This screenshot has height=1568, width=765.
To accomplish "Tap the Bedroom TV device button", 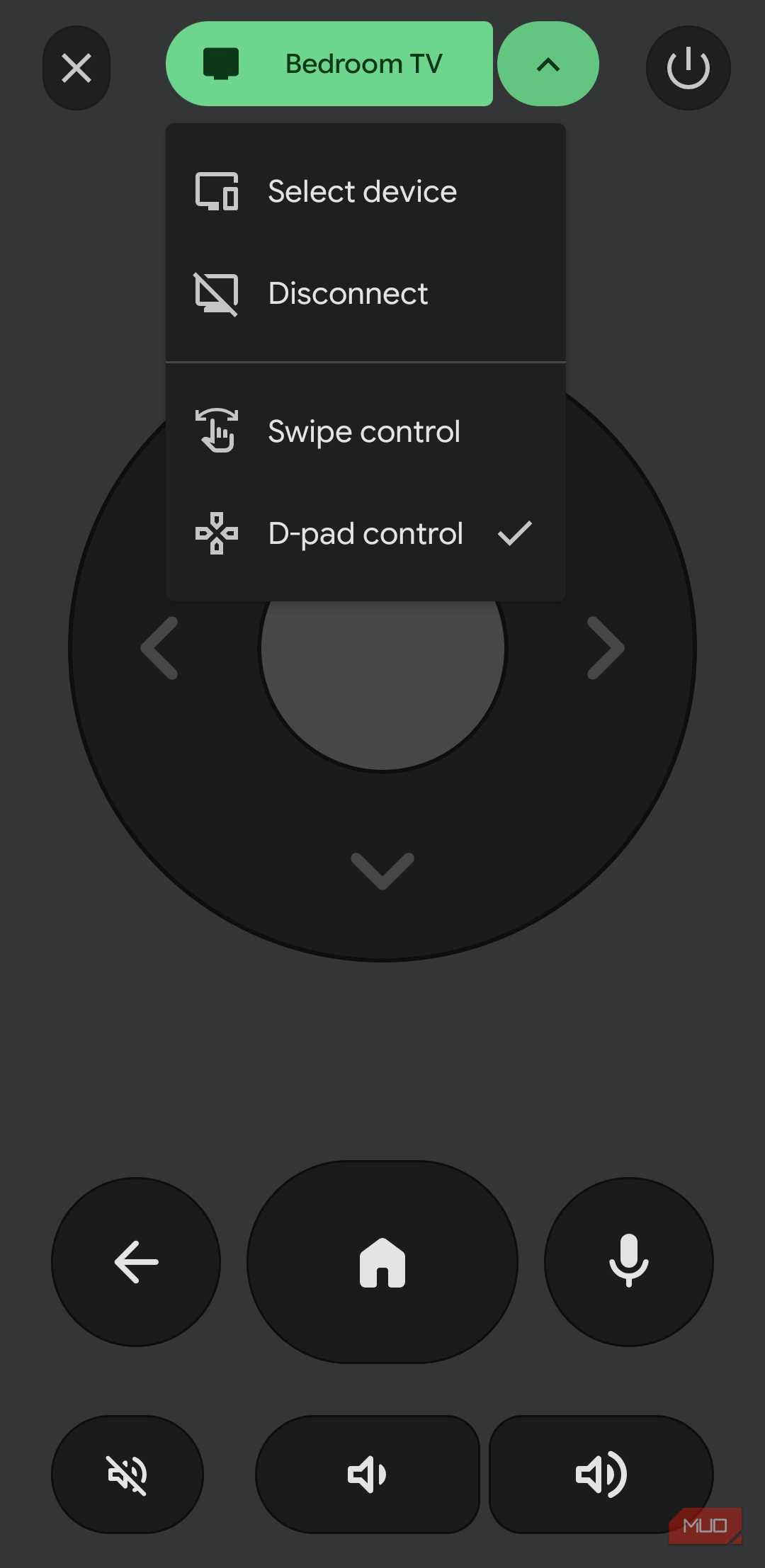I will (329, 64).
